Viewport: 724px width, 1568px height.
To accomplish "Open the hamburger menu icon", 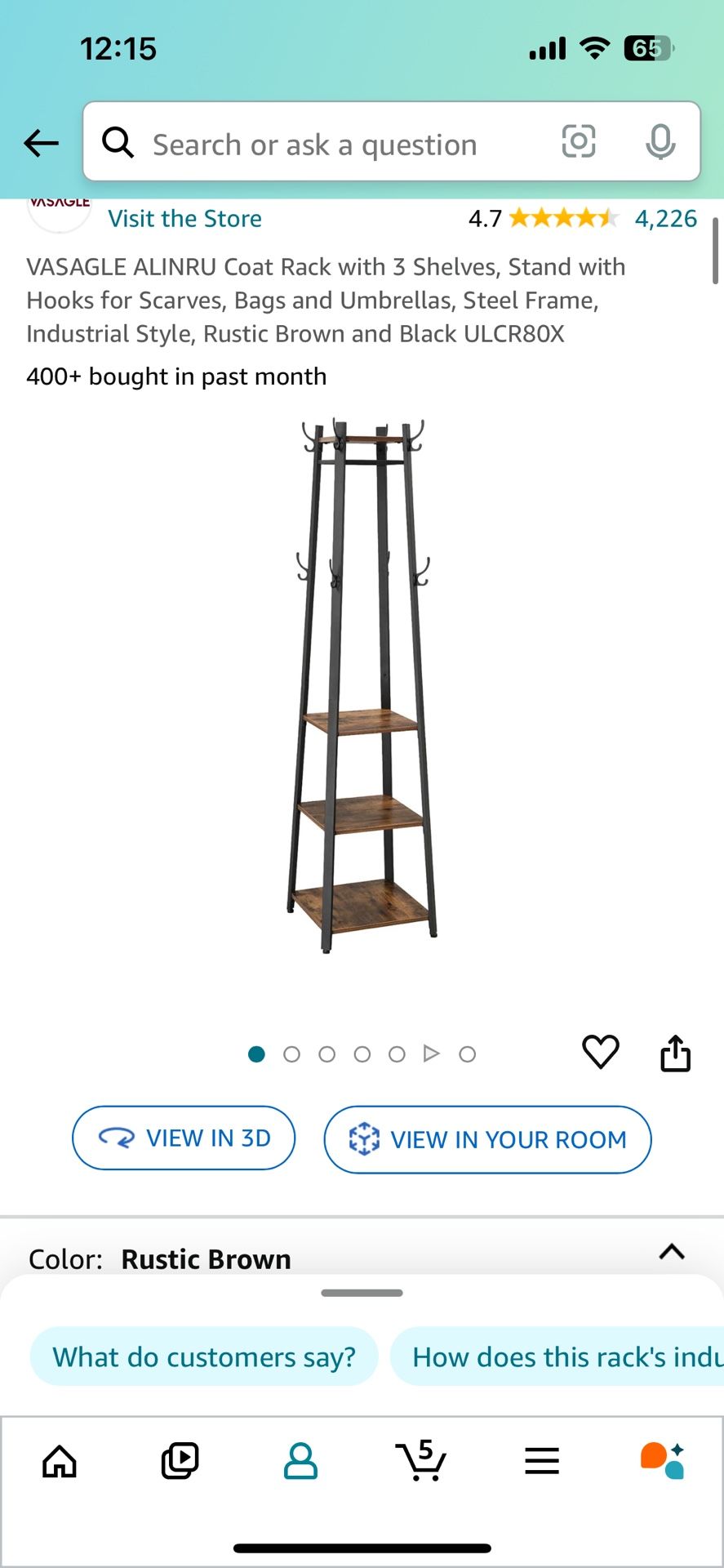I will click(542, 1459).
